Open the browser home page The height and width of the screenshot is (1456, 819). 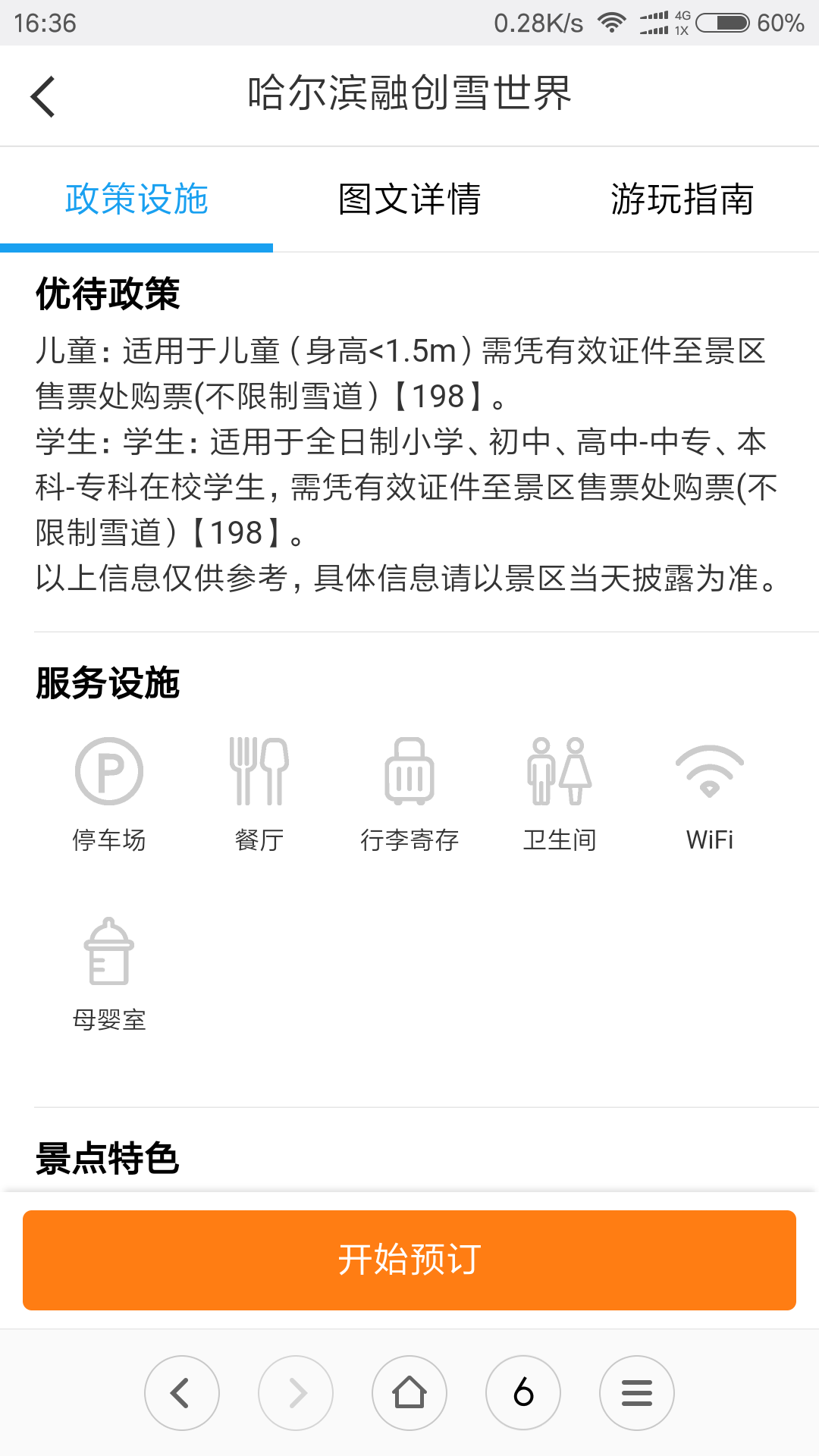[x=409, y=1393]
